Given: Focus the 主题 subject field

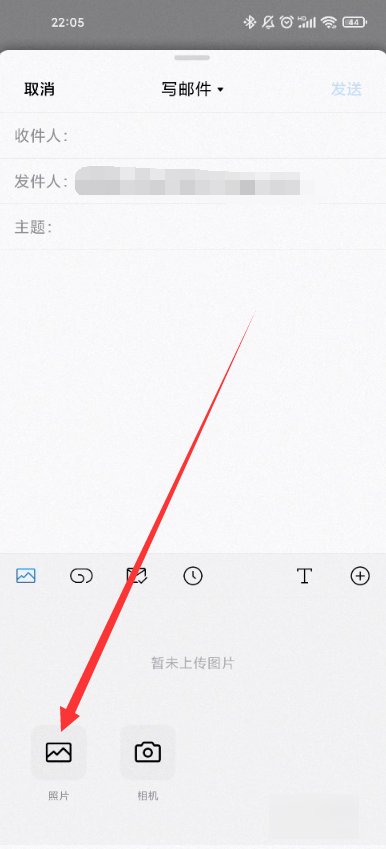Looking at the screenshot, I should point(193,227).
